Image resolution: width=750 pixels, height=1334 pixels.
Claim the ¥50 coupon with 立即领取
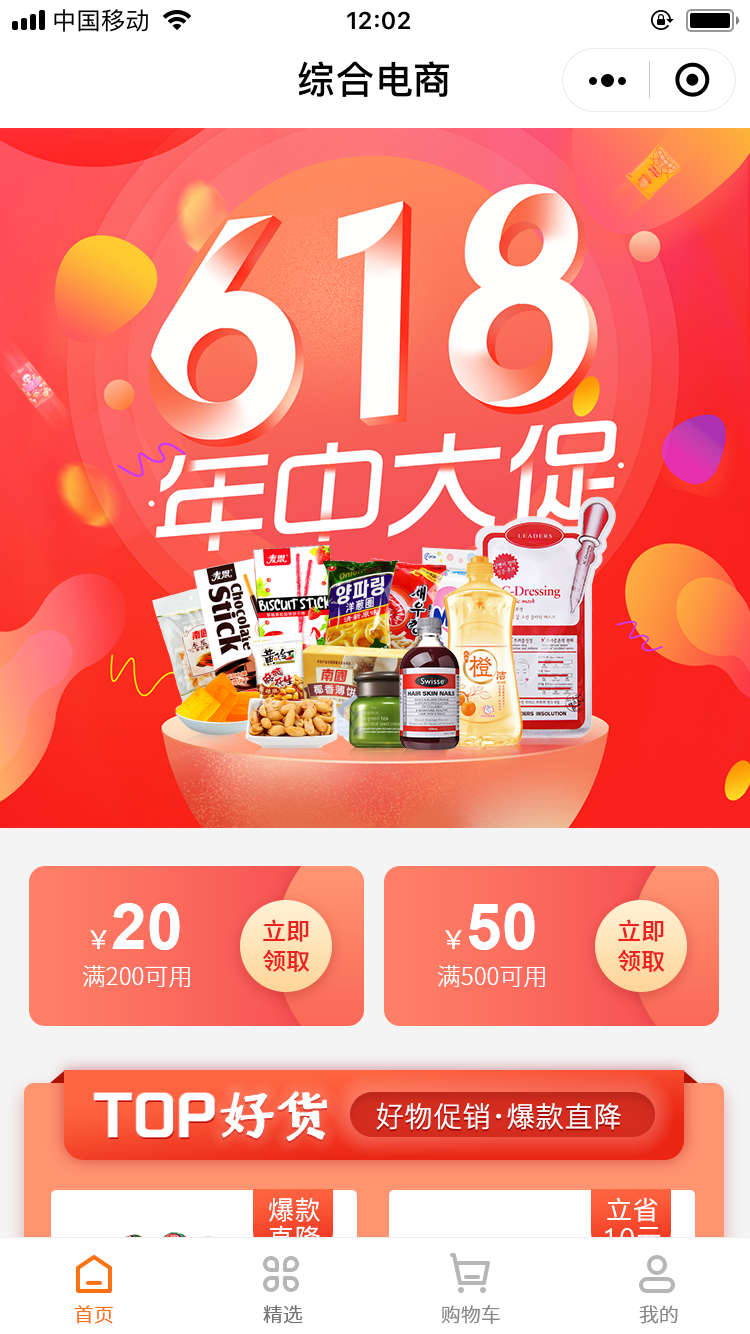coord(641,946)
